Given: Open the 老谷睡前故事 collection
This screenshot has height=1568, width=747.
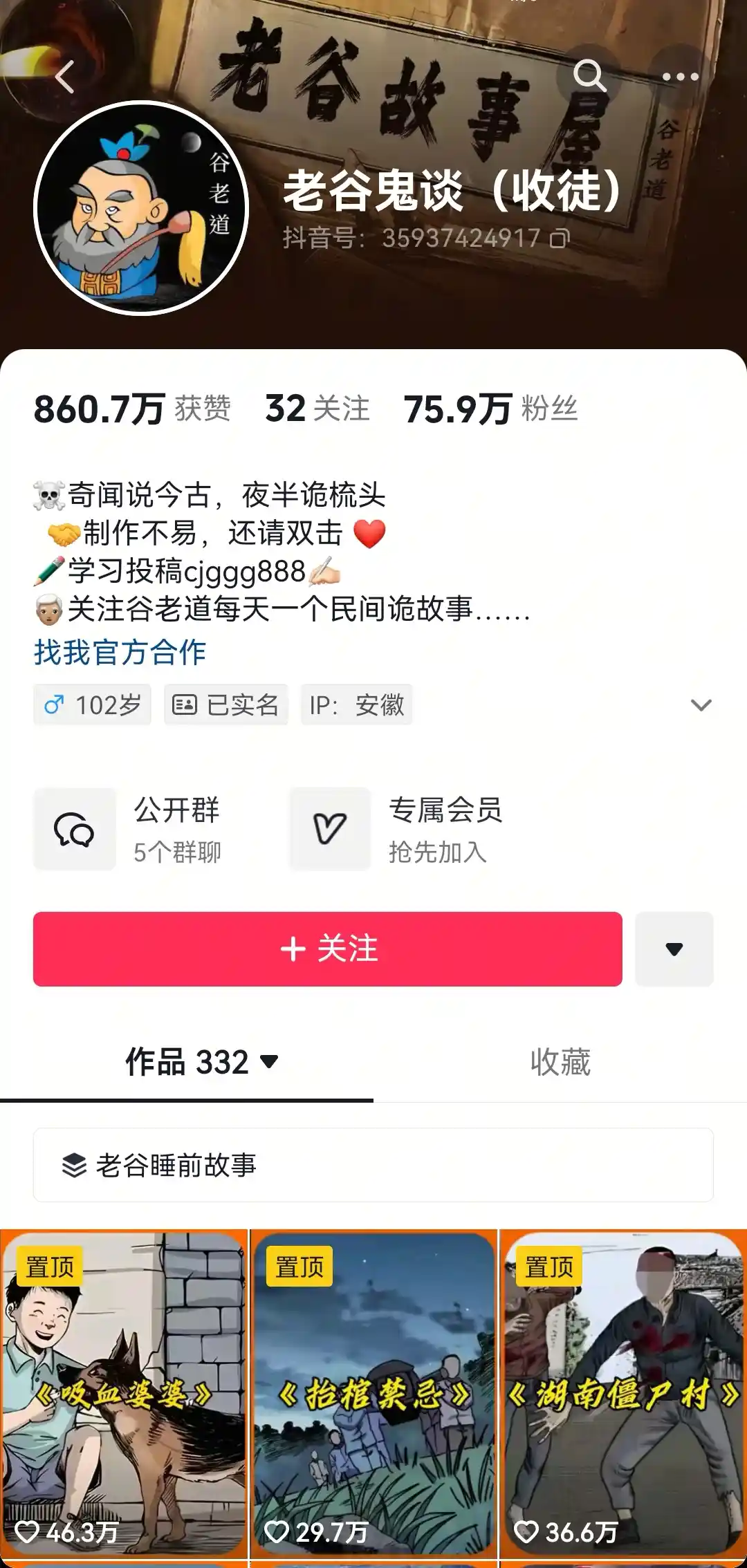Looking at the screenshot, I should click(x=373, y=1166).
